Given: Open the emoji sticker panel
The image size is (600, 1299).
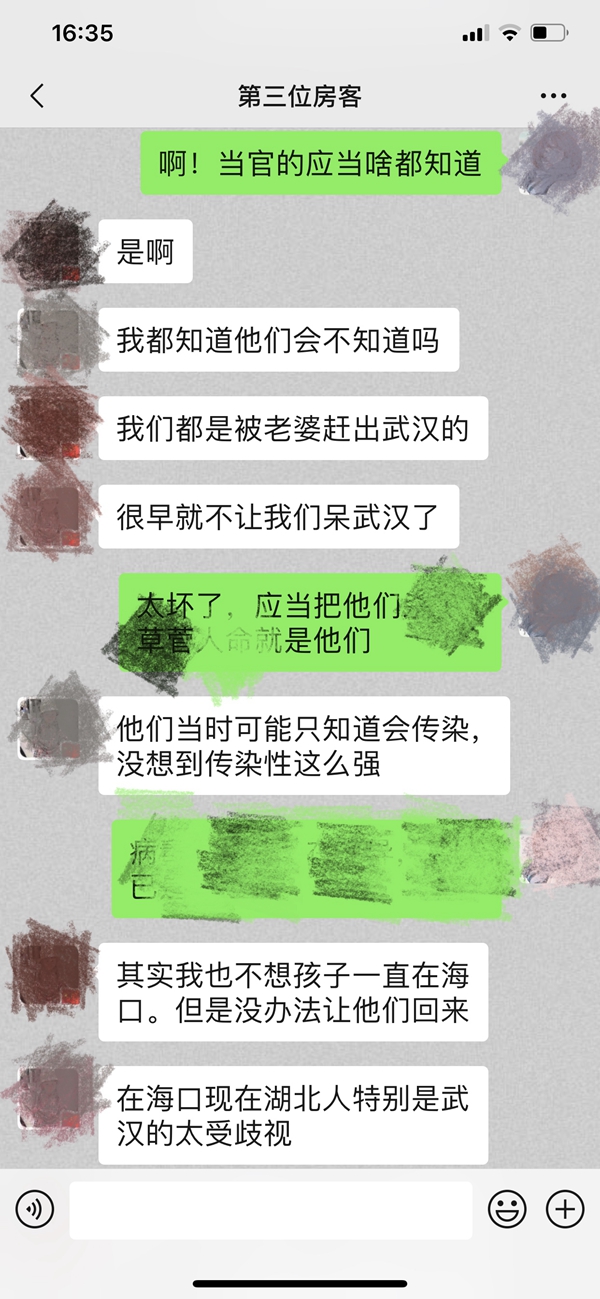Looking at the screenshot, I should tap(507, 1210).
